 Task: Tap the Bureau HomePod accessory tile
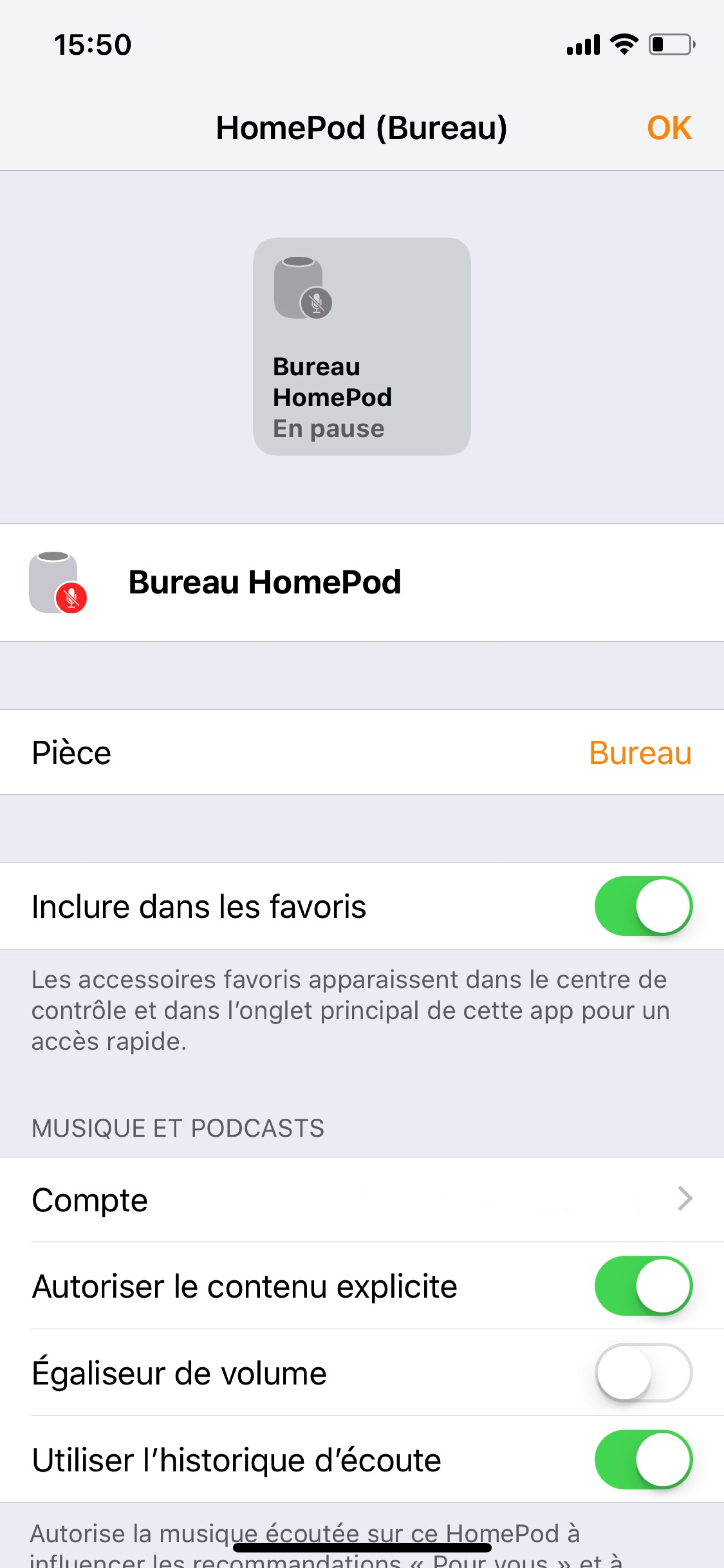pos(361,346)
